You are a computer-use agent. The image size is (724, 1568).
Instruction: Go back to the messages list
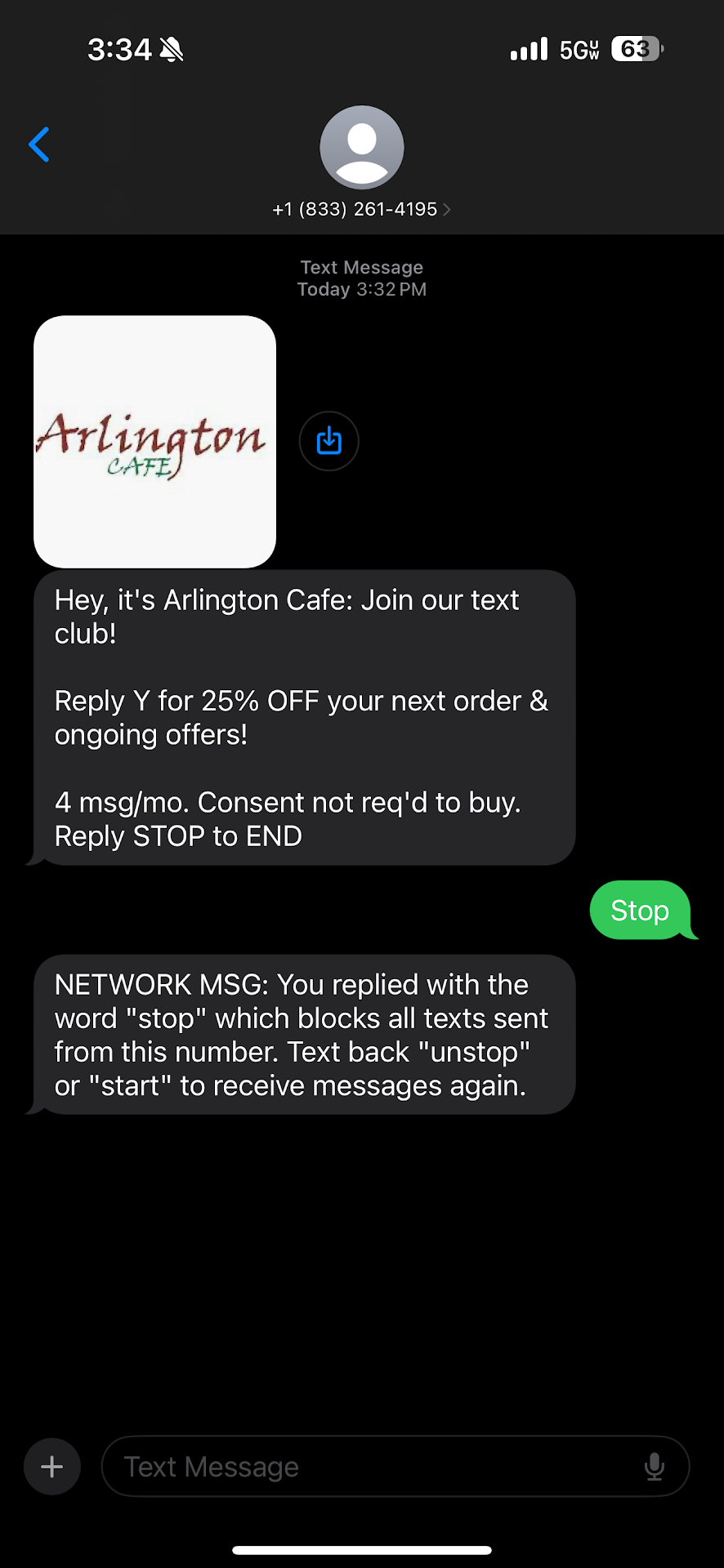pyautogui.click(x=39, y=145)
